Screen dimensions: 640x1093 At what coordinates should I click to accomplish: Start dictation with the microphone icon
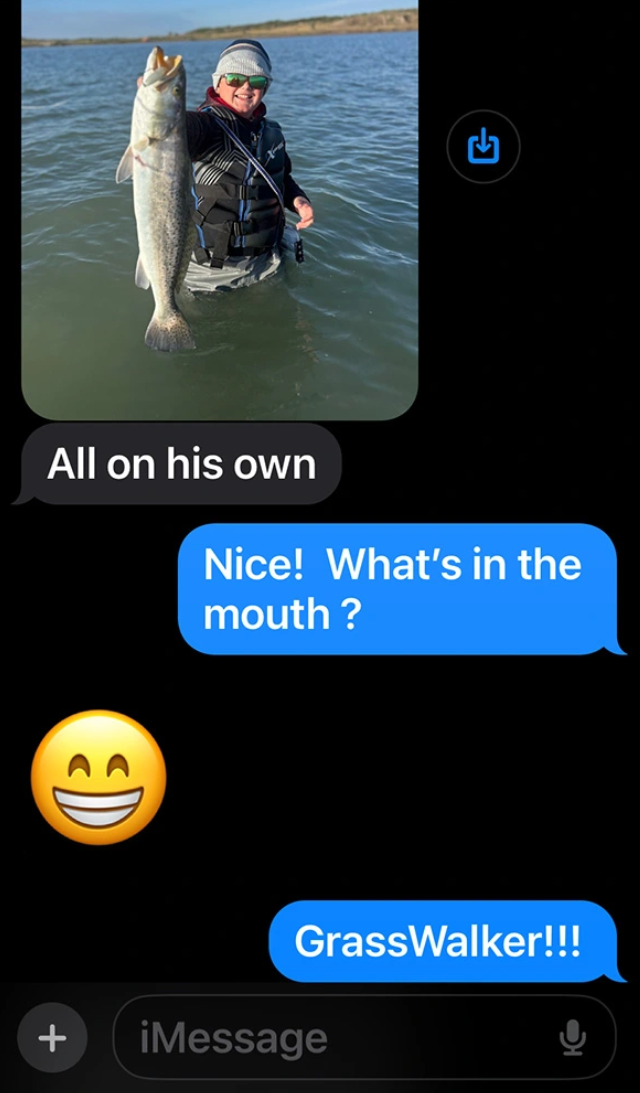(572, 1038)
